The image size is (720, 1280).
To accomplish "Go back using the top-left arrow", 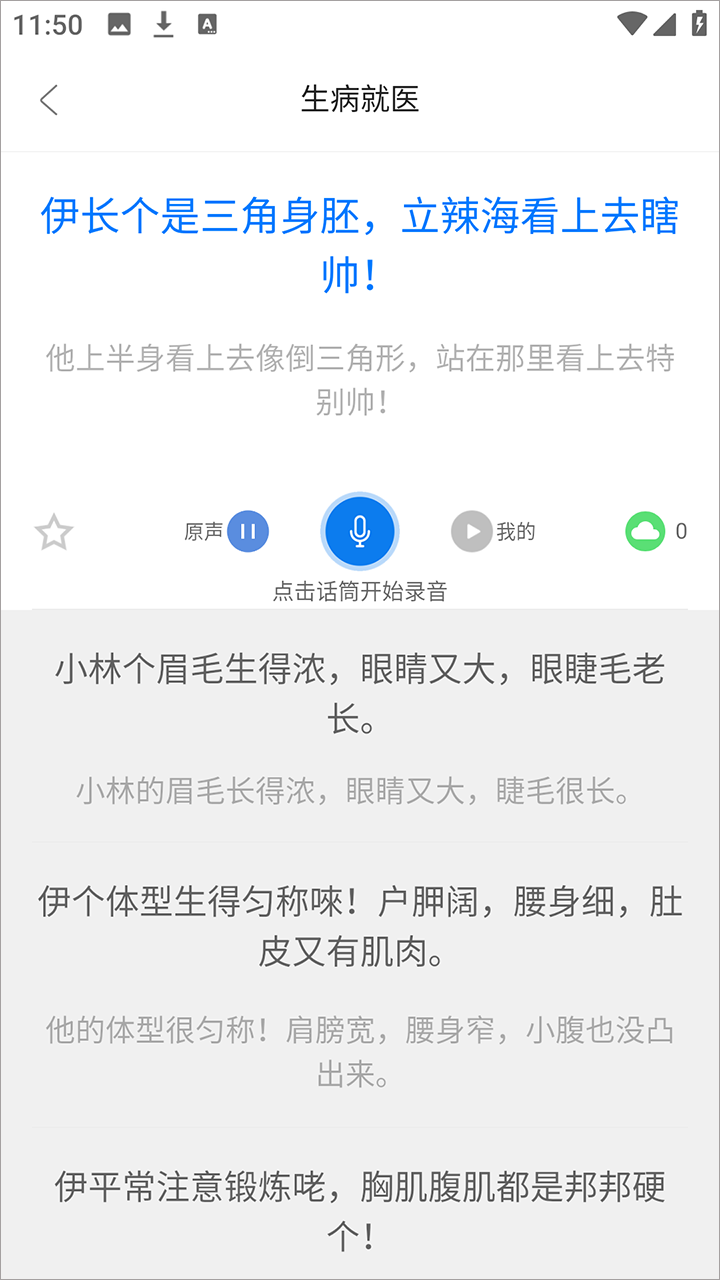I will (49, 100).
